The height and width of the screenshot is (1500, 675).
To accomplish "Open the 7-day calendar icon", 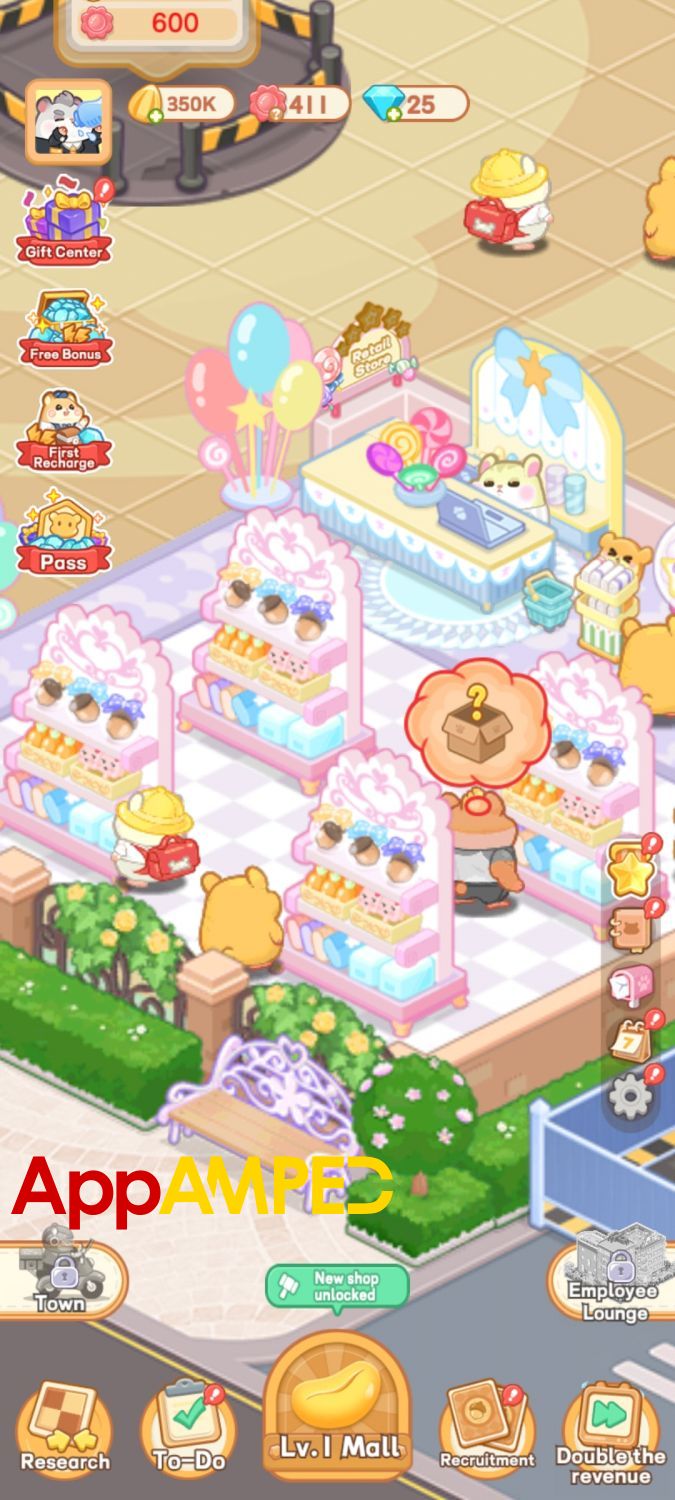I will pos(631,1041).
